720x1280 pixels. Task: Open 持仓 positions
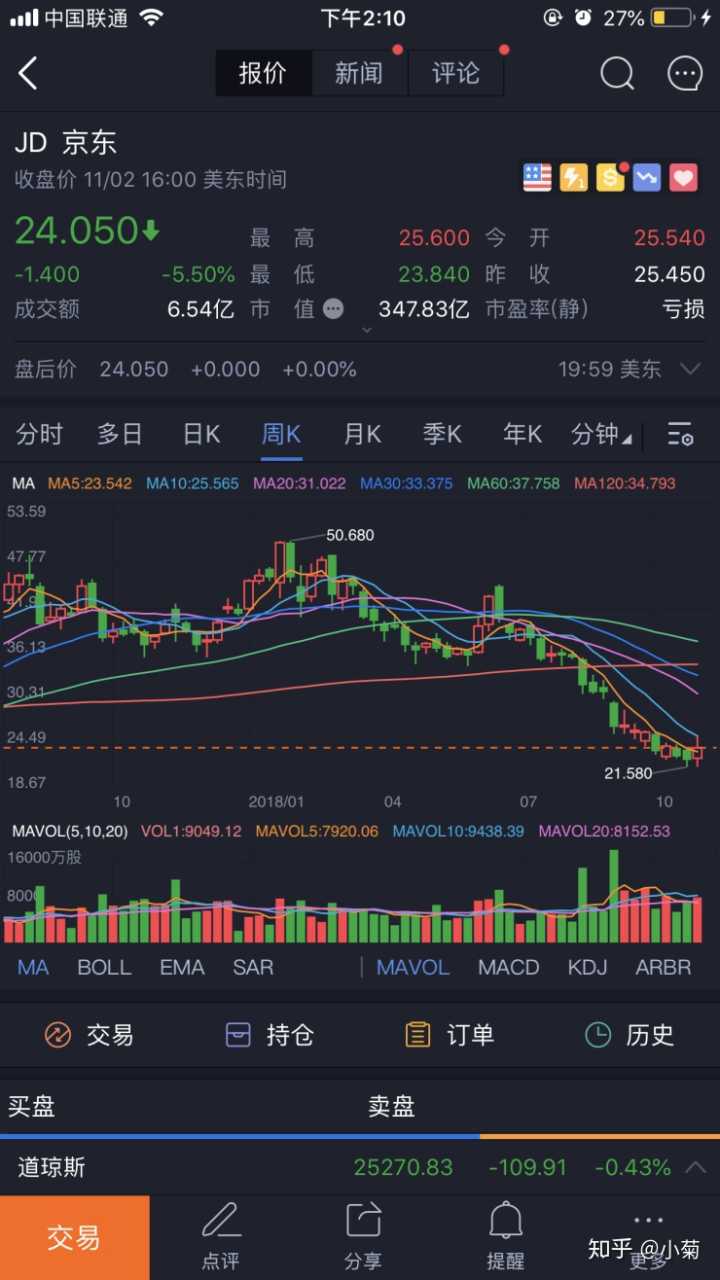pos(270,1035)
